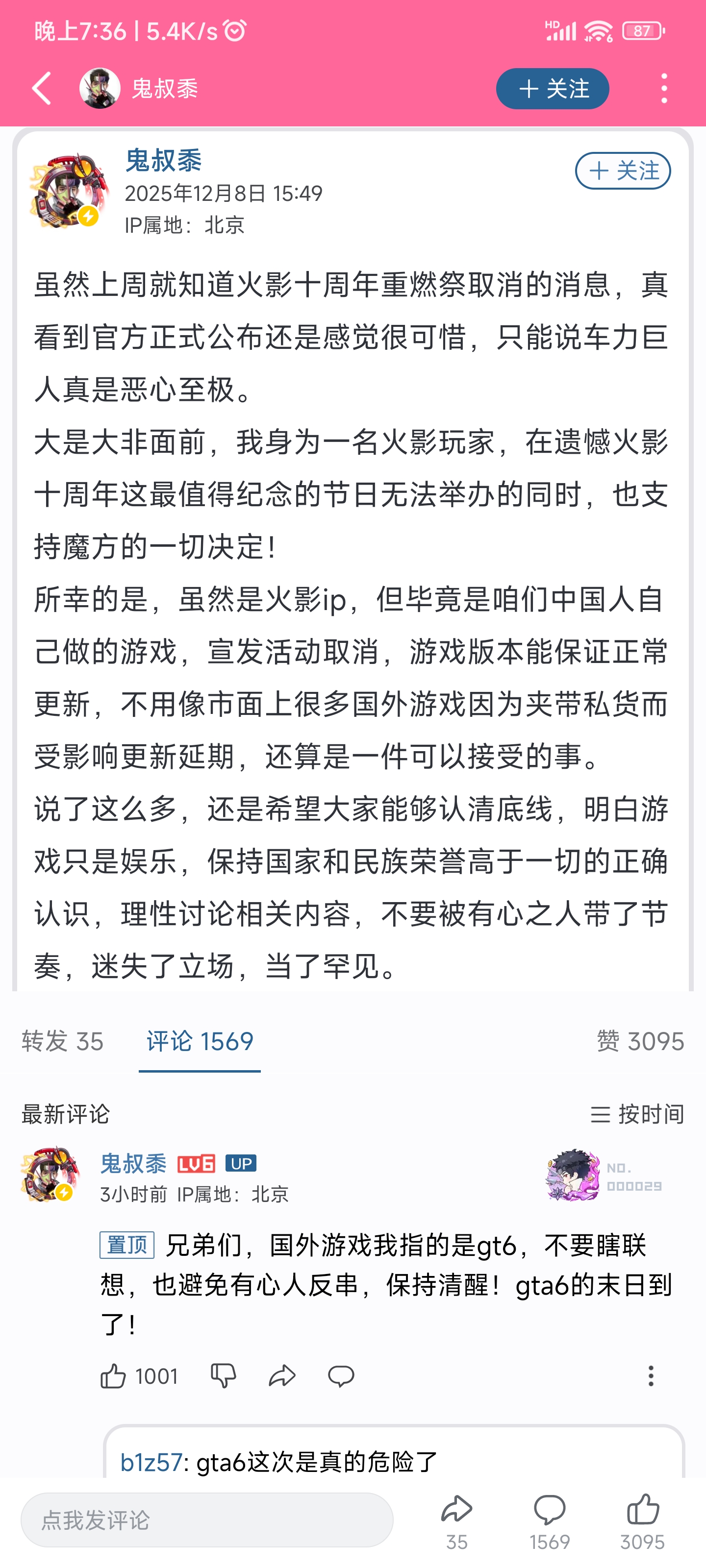Open b1z57's profile from the reply

click(151, 1462)
